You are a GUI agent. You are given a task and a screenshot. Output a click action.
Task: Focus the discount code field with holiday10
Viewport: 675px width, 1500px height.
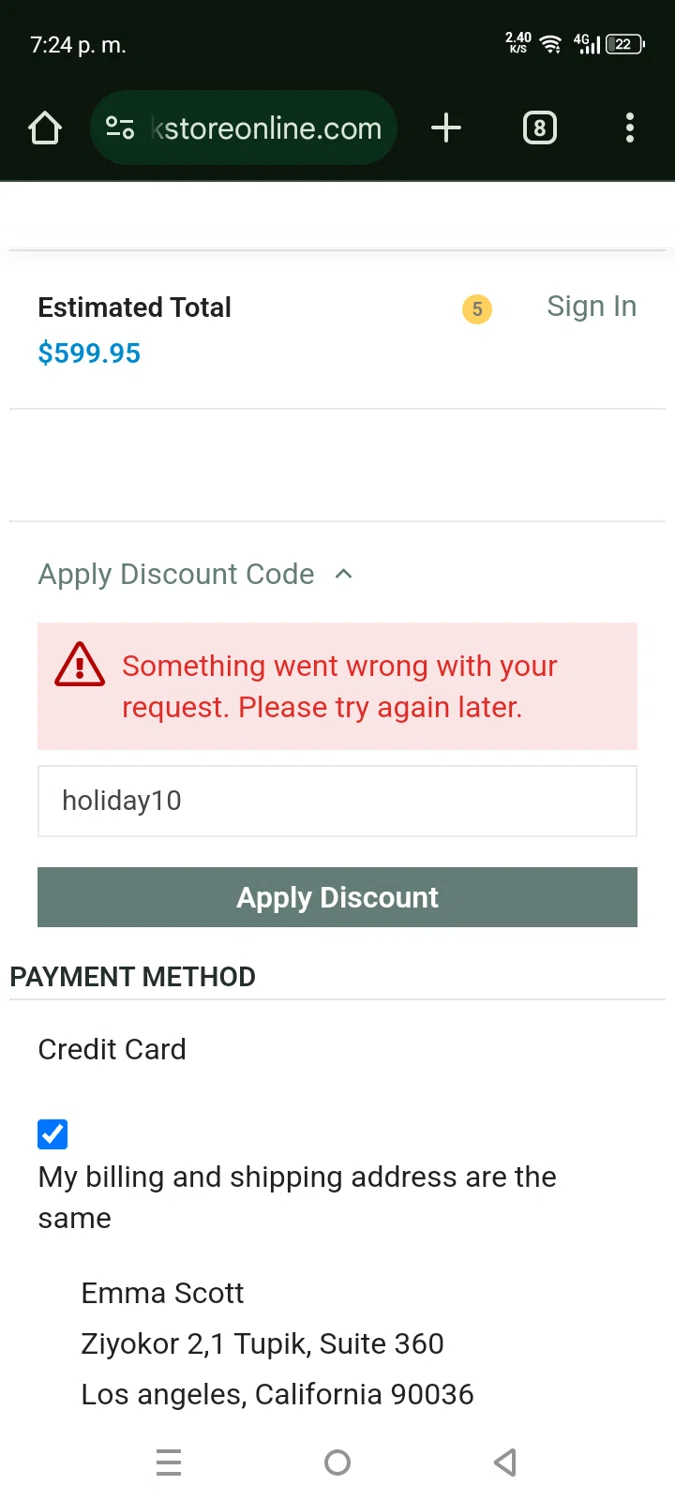pos(337,801)
